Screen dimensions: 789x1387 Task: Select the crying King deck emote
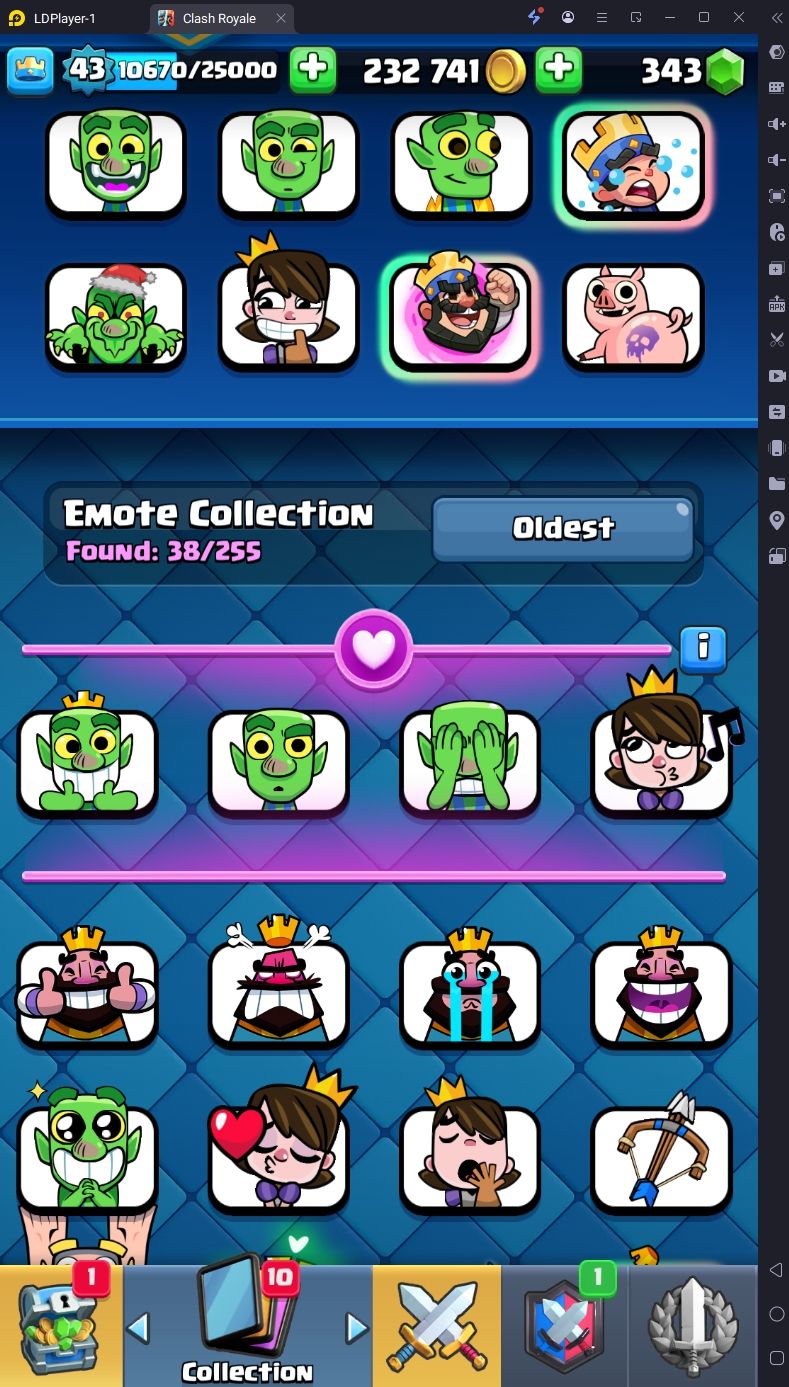(632, 163)
